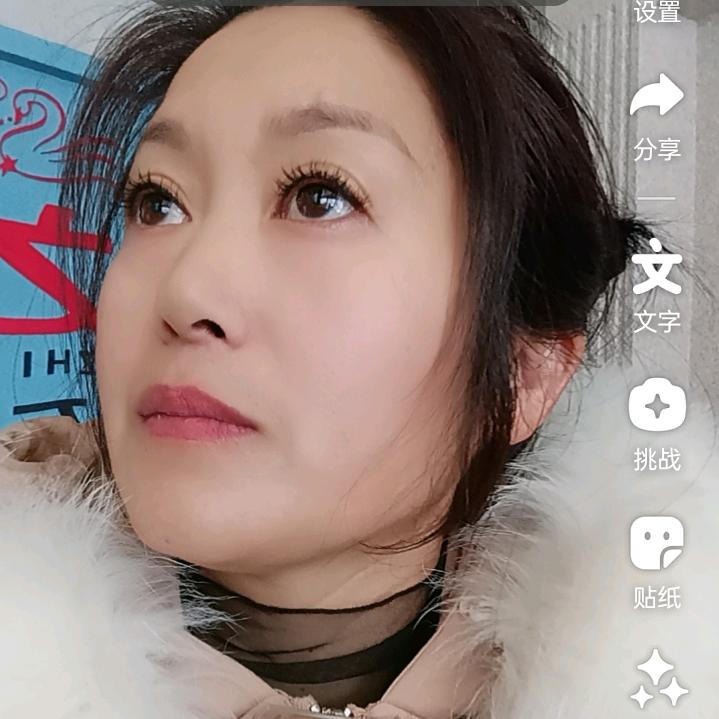This screenshot has width=719, height=719.
Task: Add a sticker via 贴纸
Action: point(657,563)
